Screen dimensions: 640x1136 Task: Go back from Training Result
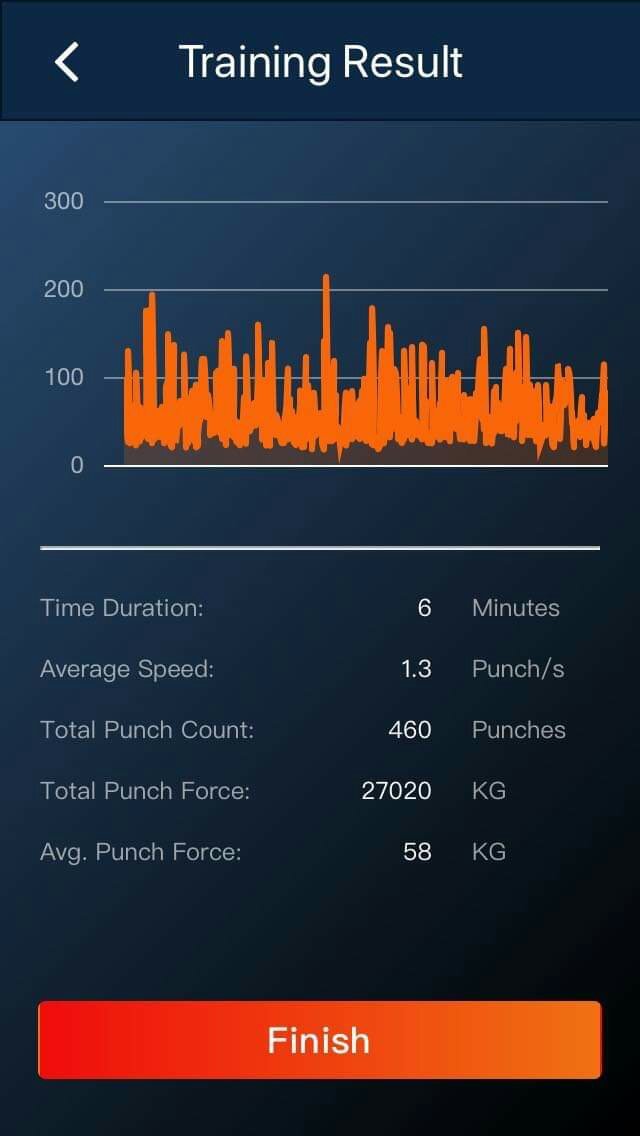coord(66,62)
